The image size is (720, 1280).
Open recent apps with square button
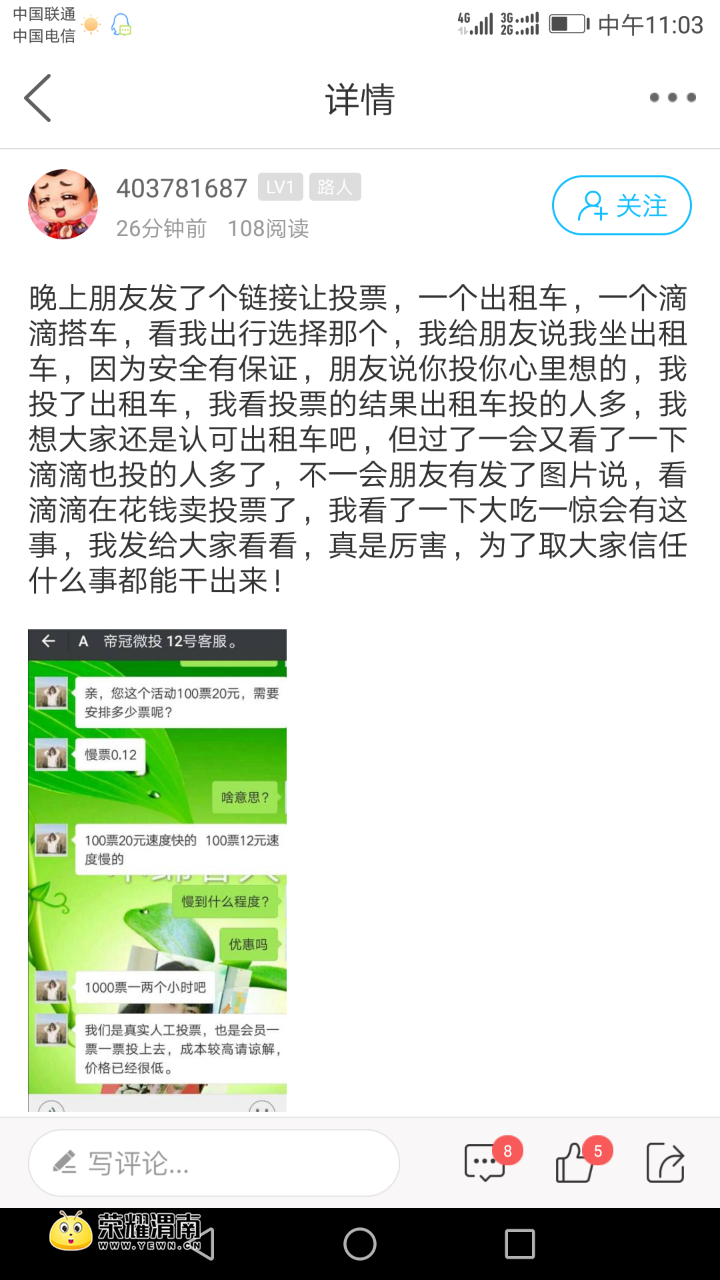[520, 1244]
